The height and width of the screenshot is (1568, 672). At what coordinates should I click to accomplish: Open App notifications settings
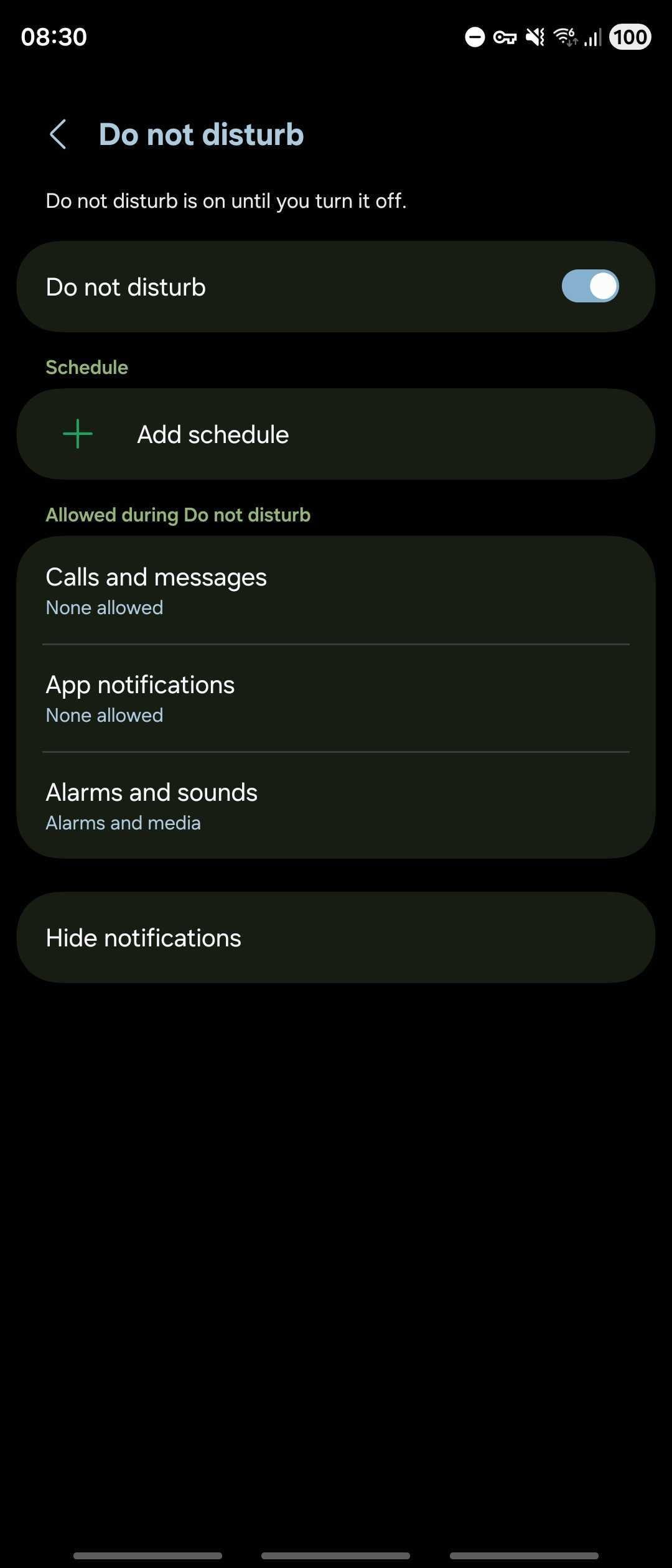pyautogui.click(x=336, y=697)
